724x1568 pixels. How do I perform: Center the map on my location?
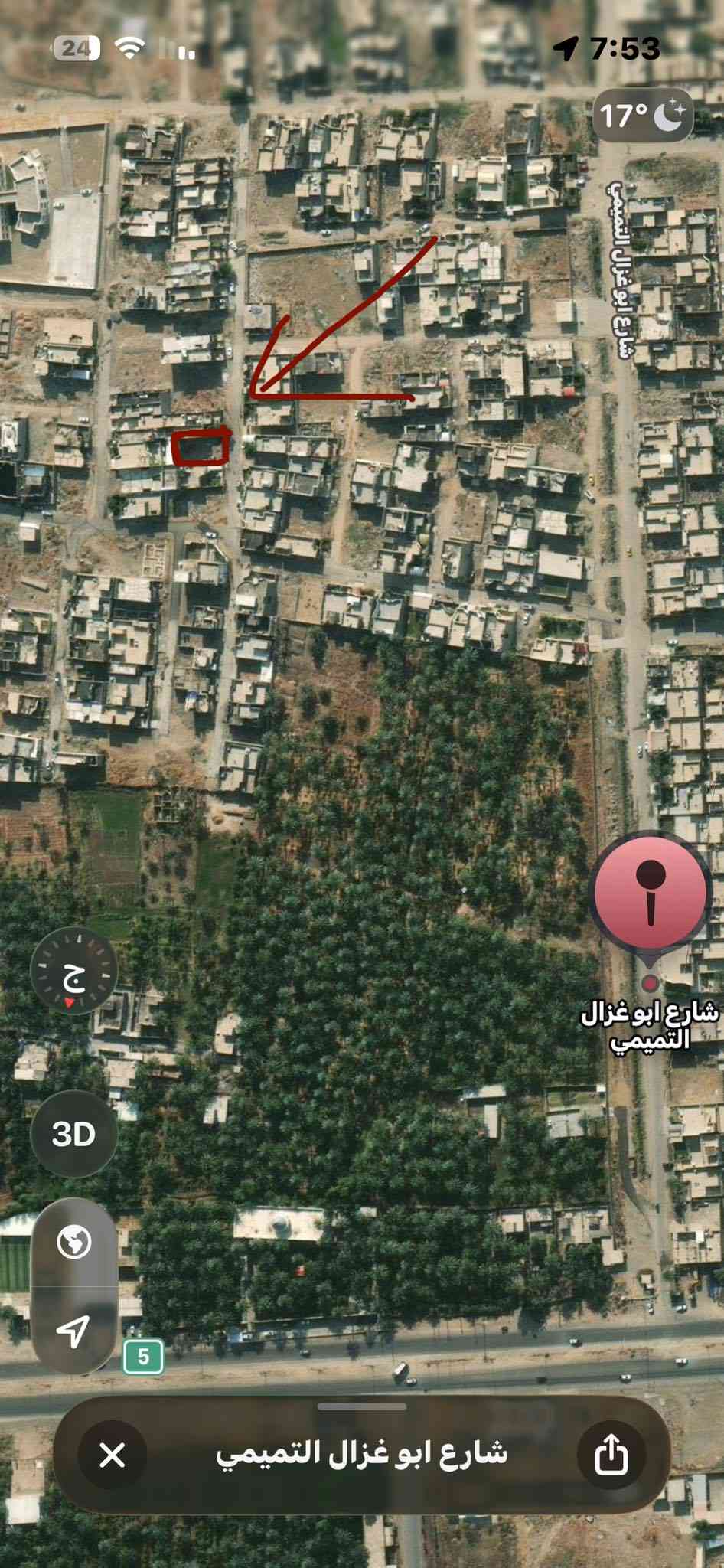pos(74,1331)
